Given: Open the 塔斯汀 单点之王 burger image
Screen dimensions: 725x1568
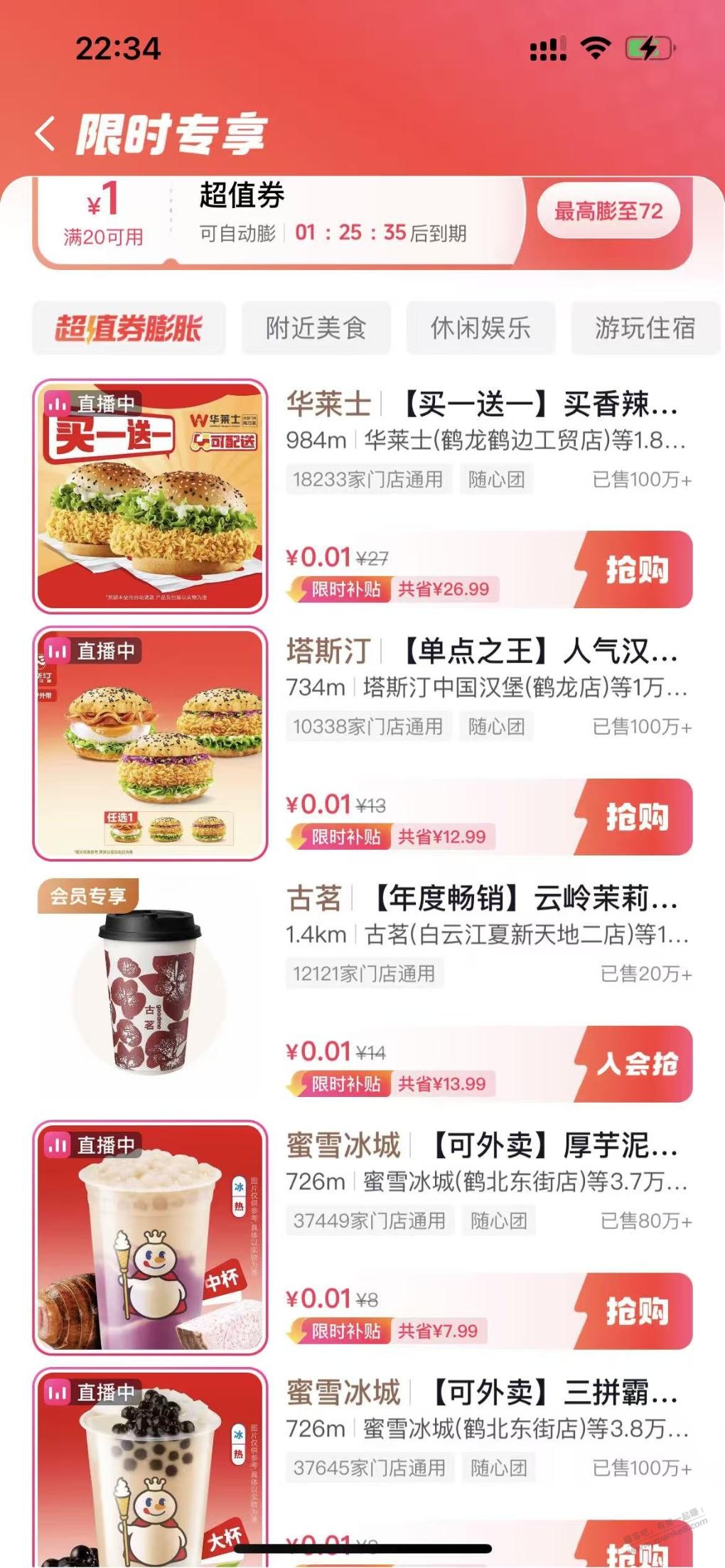Looking at the screenshot, I should pyautogui.click(x=150, y=744).
